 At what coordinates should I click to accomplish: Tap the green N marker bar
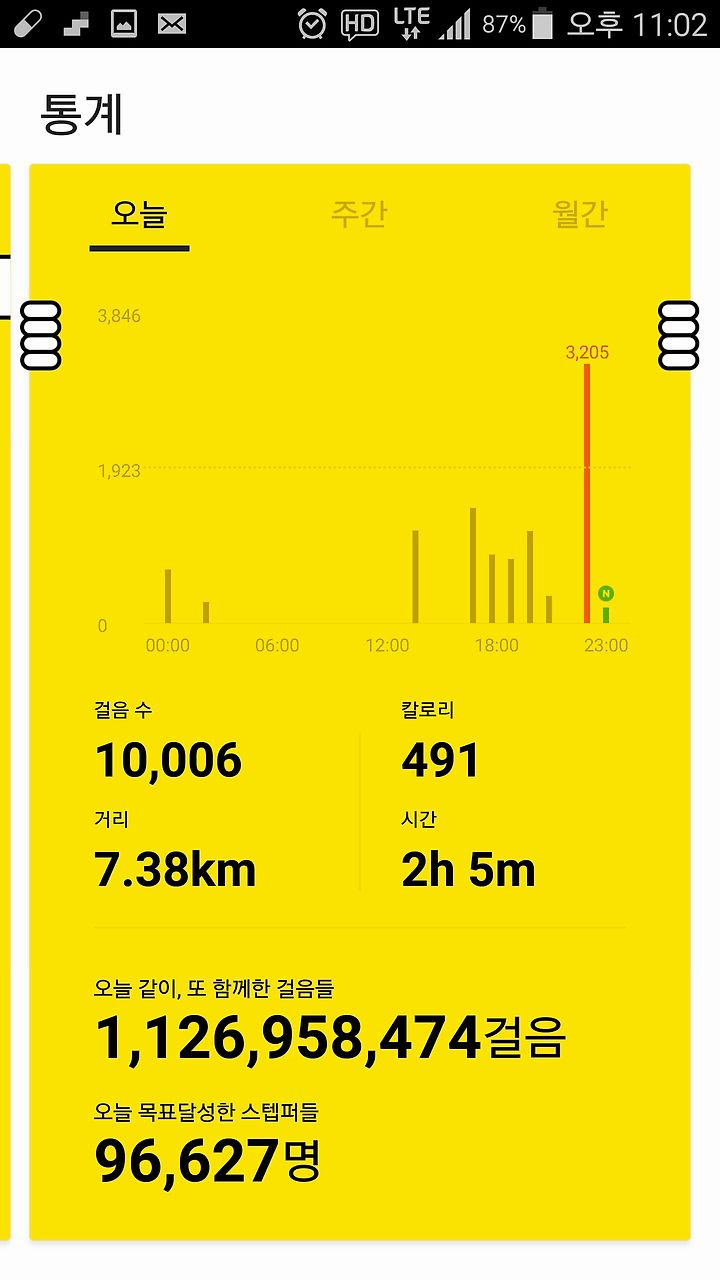606,606
